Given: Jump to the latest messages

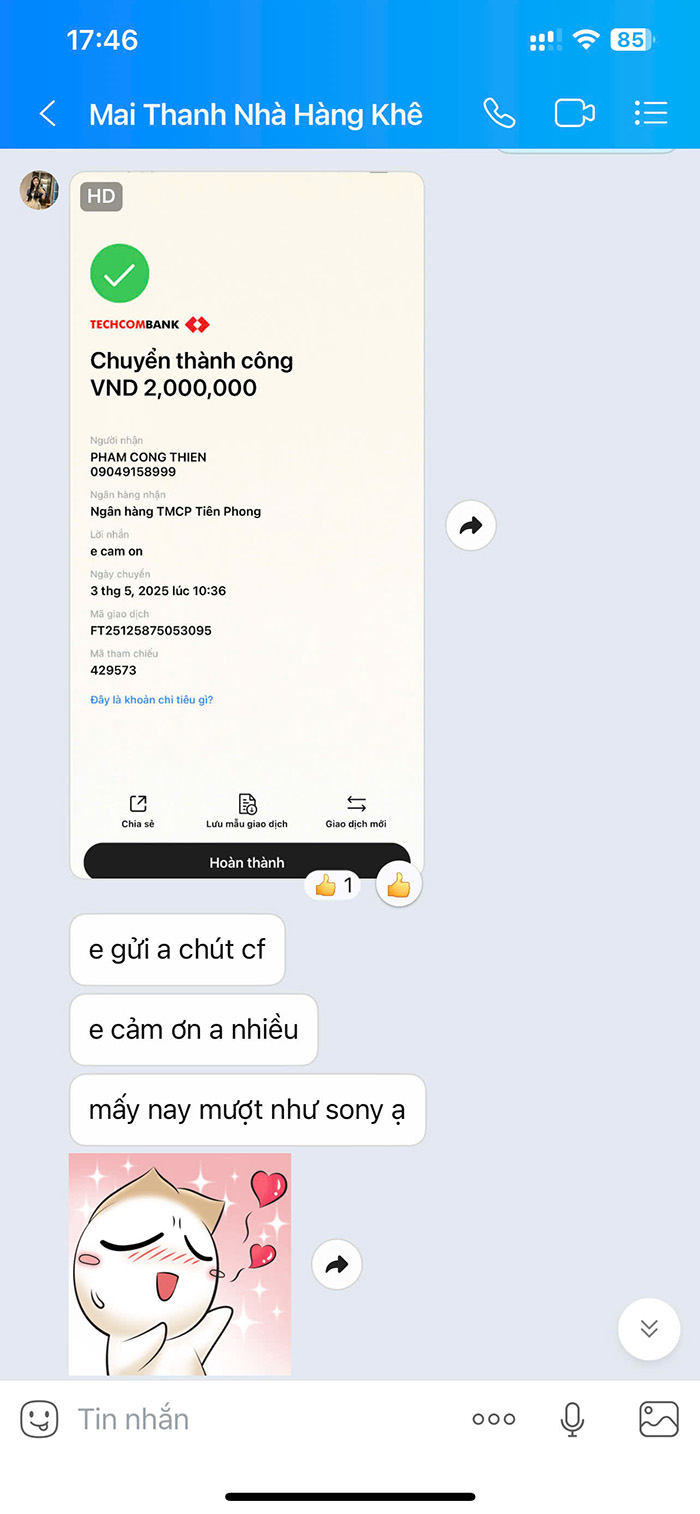Looking at the screenshot, I should tap(649, 1329).
